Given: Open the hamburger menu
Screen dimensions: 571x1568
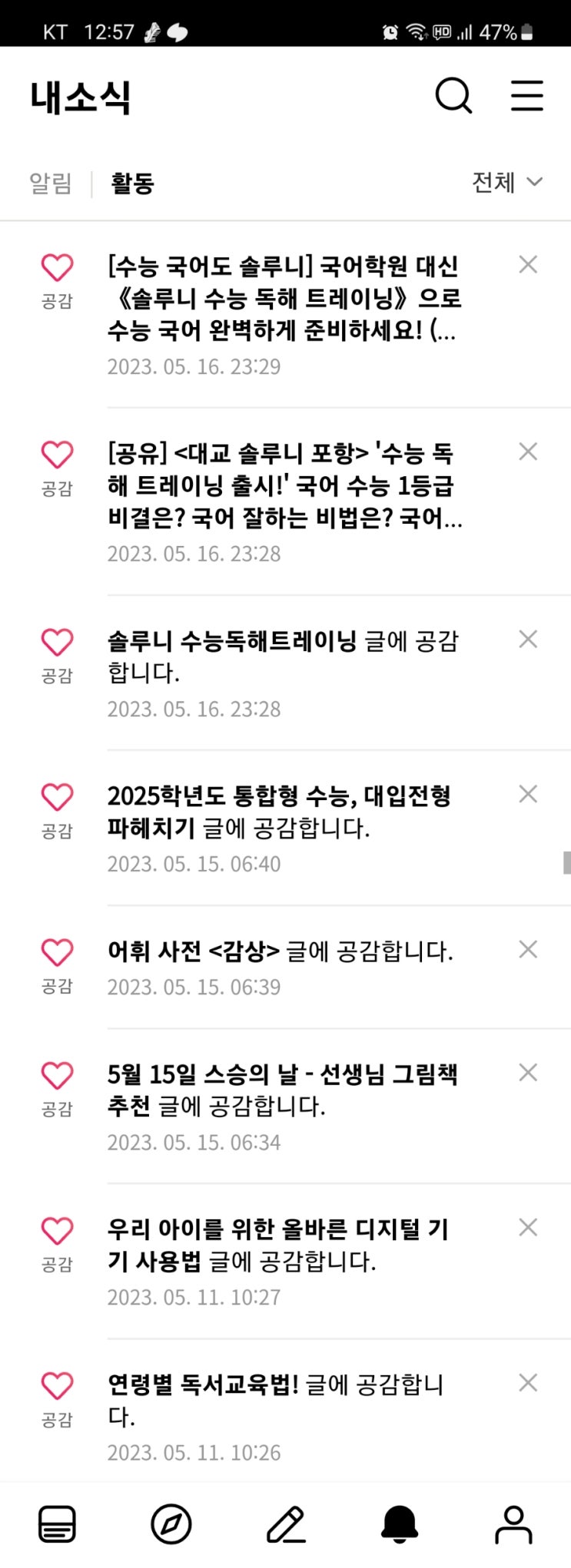Looking at the screenshot, I should point(527,95).
